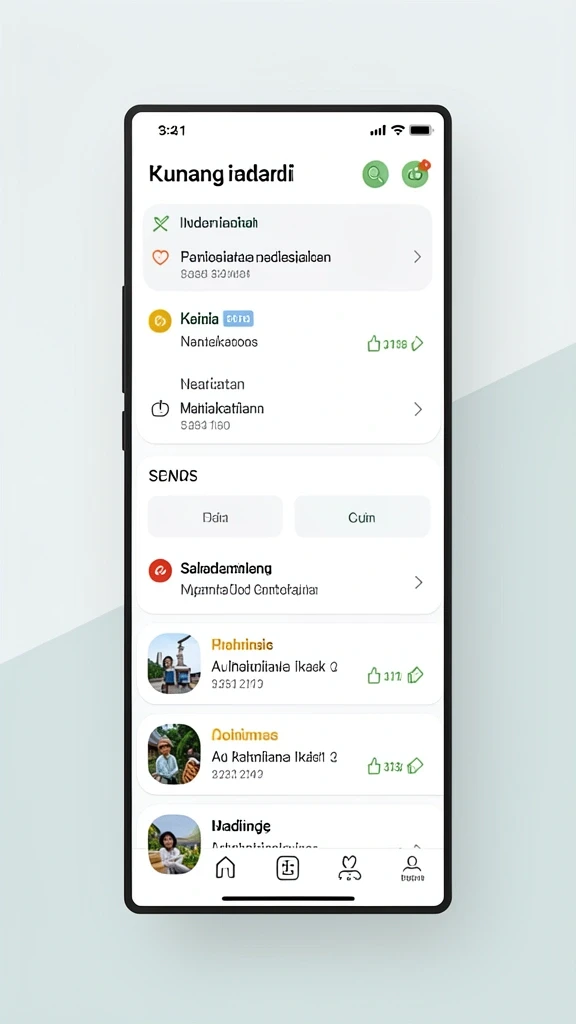Screen dimensions: 576x1024
Task: Tap the tag icon on the Doinimas card
Action: [415, 766]
